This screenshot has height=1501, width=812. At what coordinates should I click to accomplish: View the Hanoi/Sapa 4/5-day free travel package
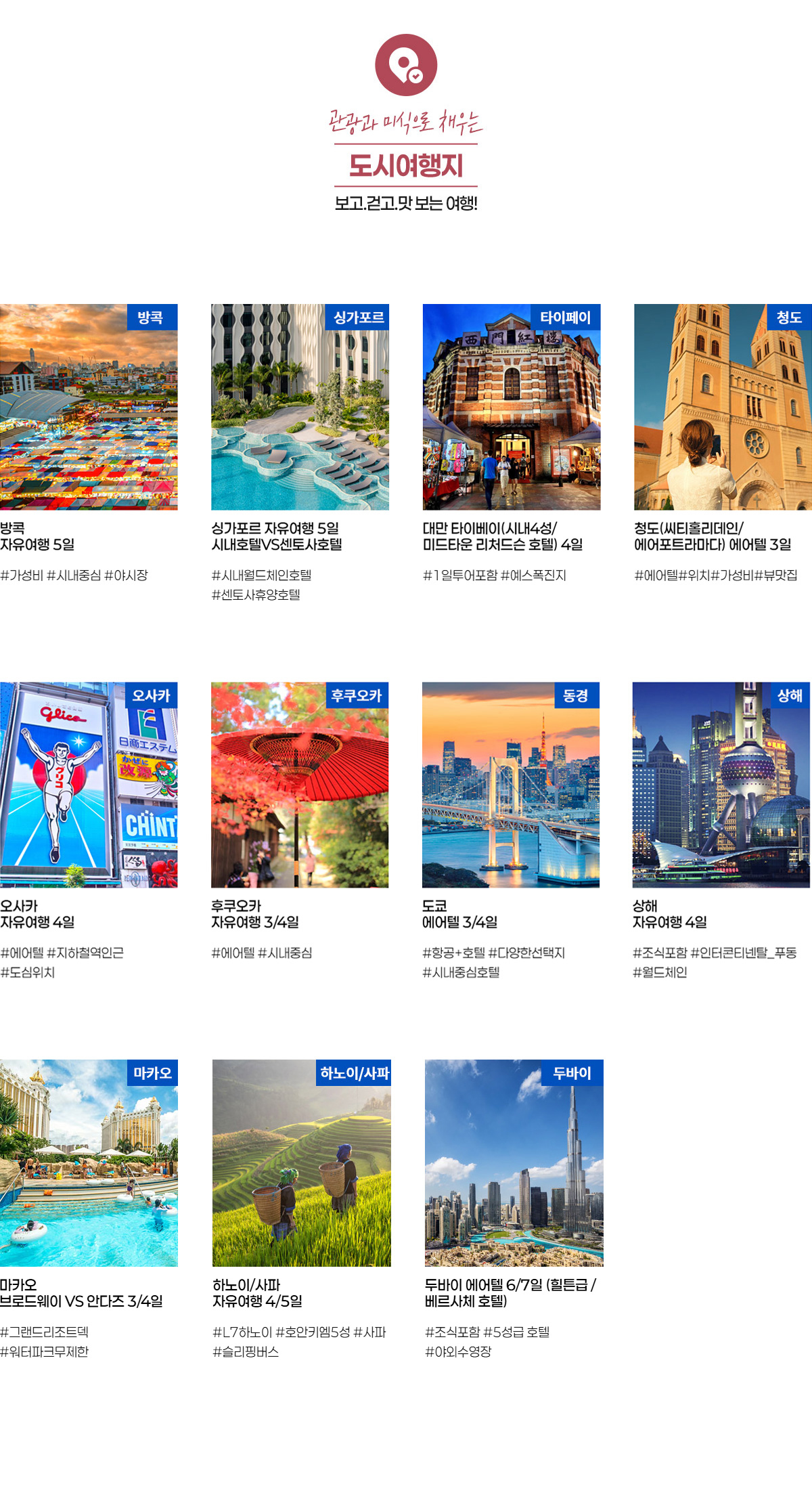(x=301, y=1162)
